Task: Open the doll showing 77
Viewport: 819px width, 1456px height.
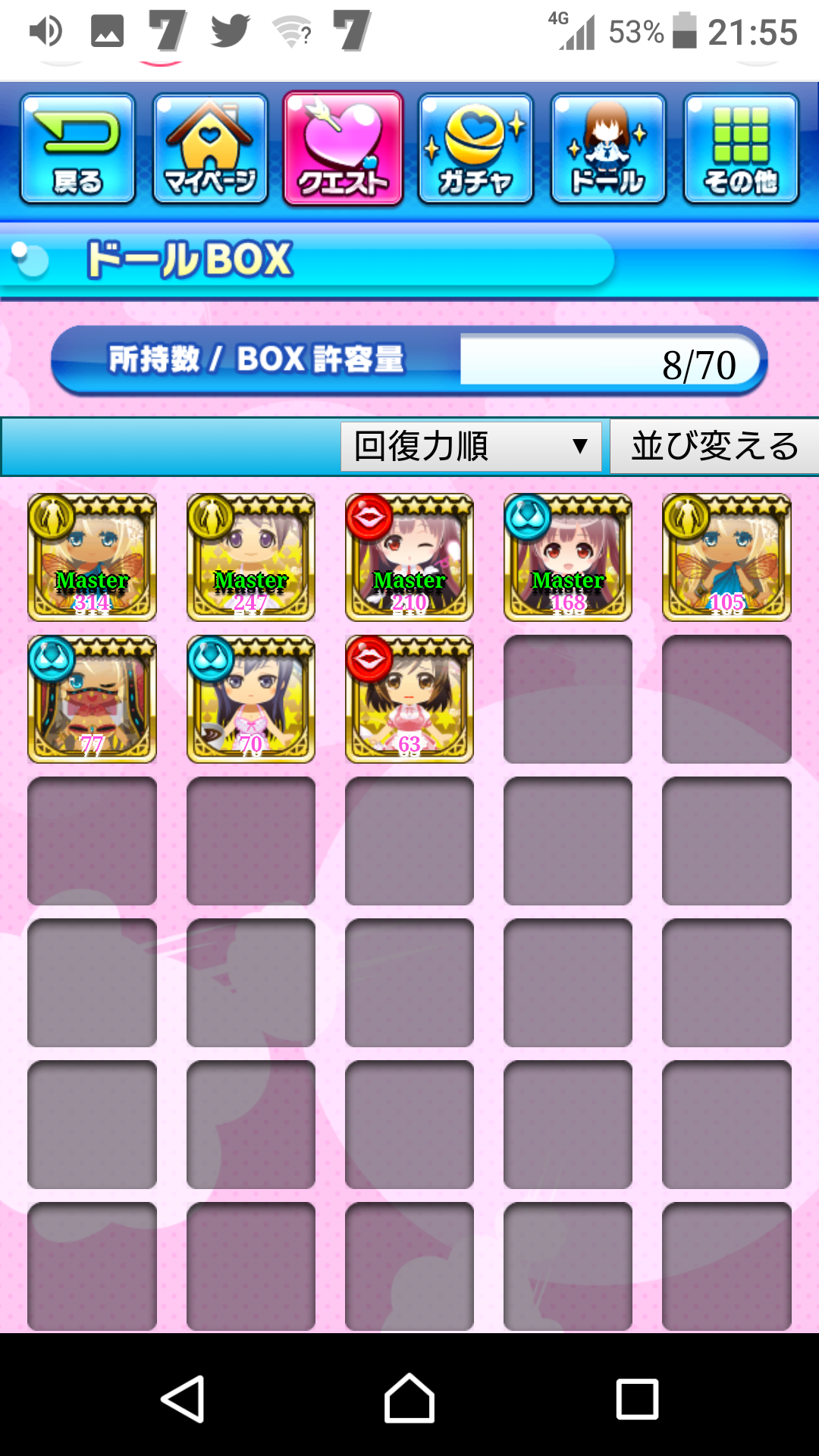Action: tap(92, 699)
